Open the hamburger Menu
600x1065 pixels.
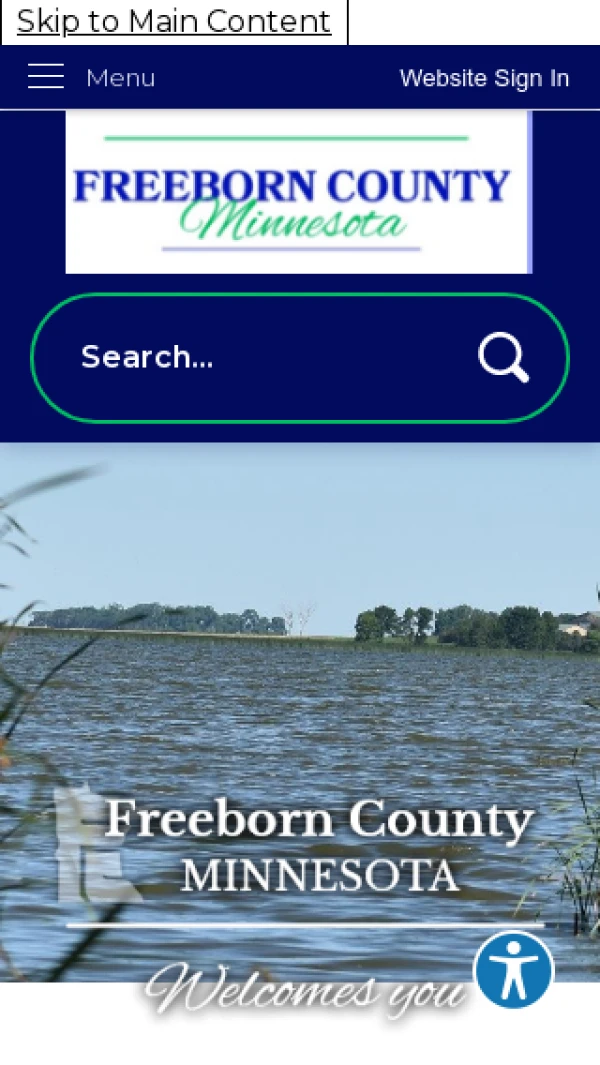click(x=90, y=77)
